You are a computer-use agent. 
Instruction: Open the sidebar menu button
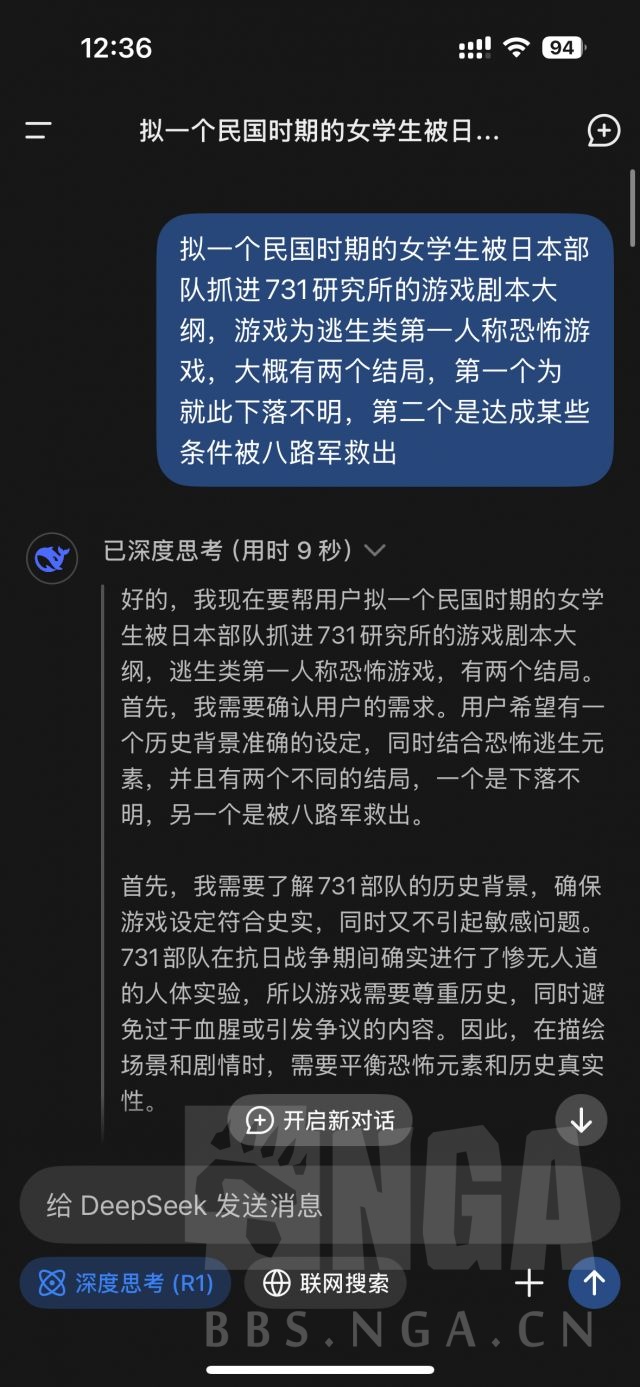point(38,130)
